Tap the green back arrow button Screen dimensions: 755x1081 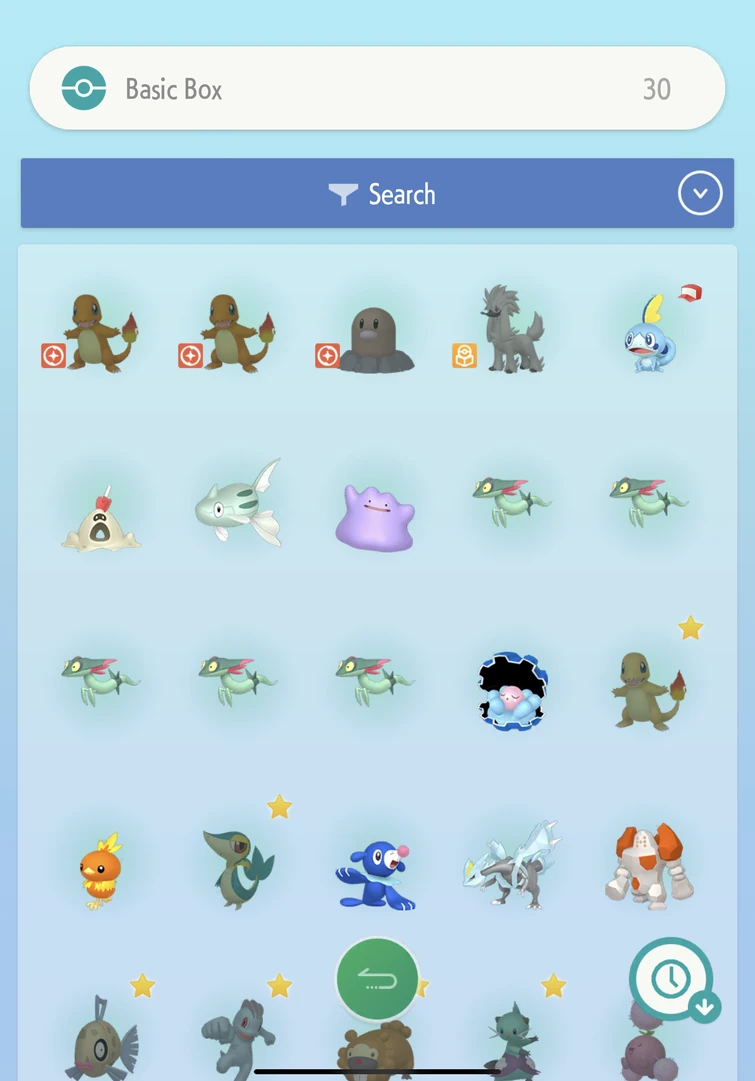[x=377, y=979]
